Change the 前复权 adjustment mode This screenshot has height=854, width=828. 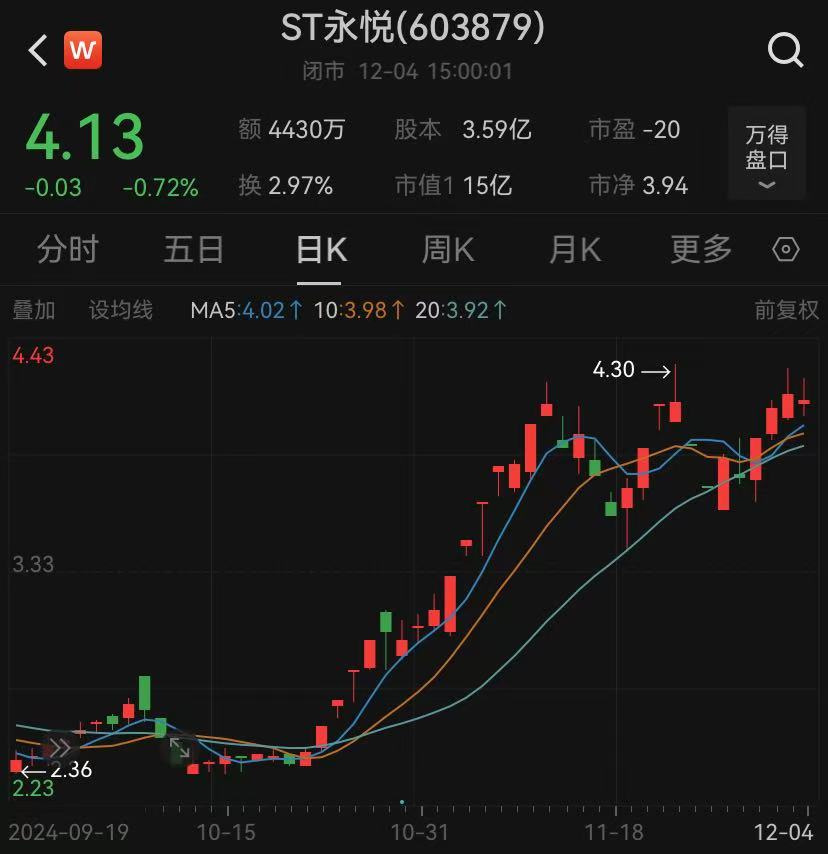787,310
